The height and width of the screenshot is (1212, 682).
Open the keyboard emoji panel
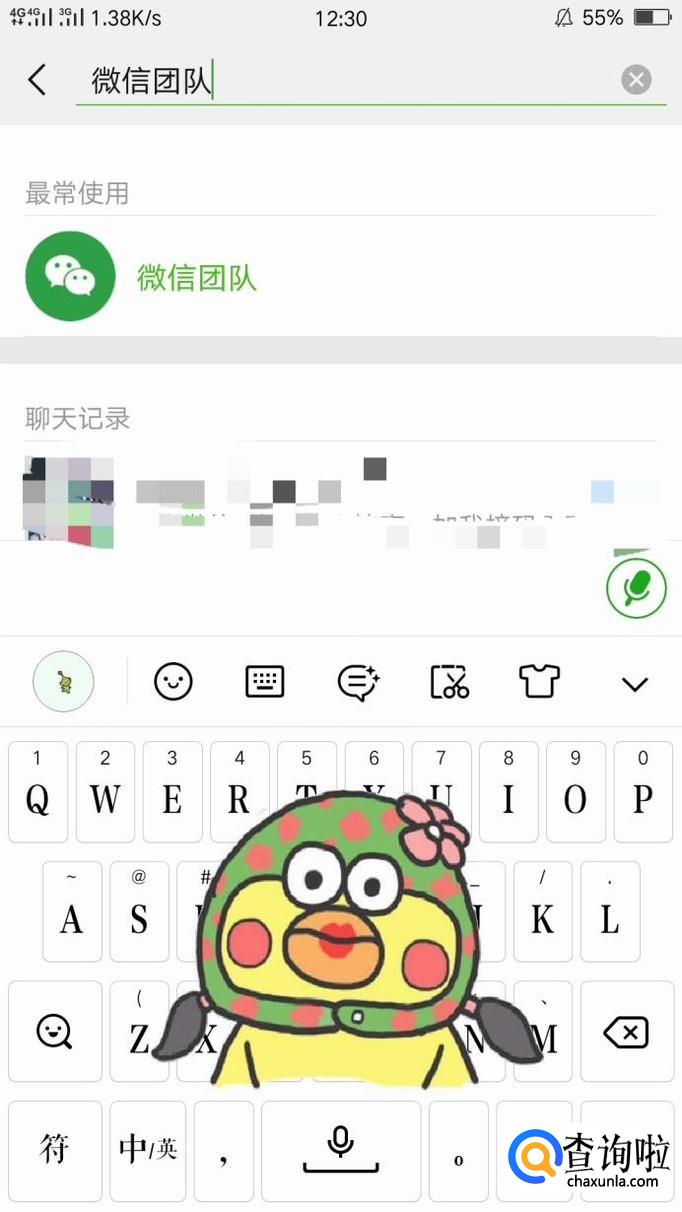pos(173,683)
